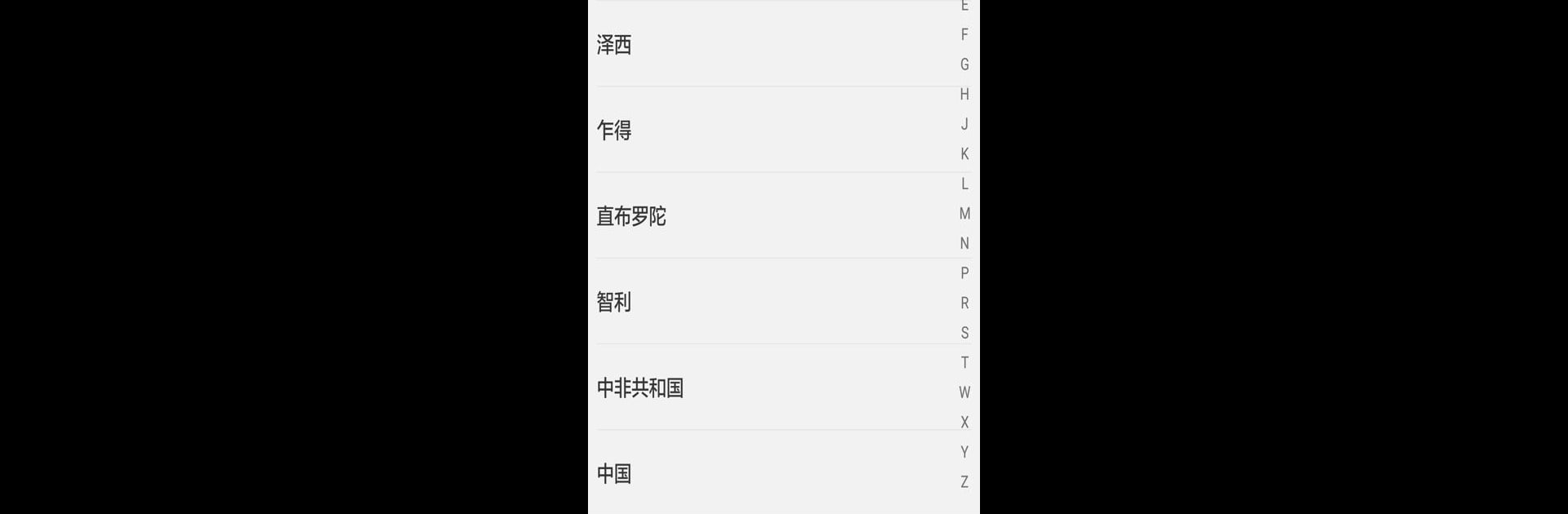Jump to letter T in the index
Image resolution: width=1568 pixels, height=514 pixels.
click(964, 362)
